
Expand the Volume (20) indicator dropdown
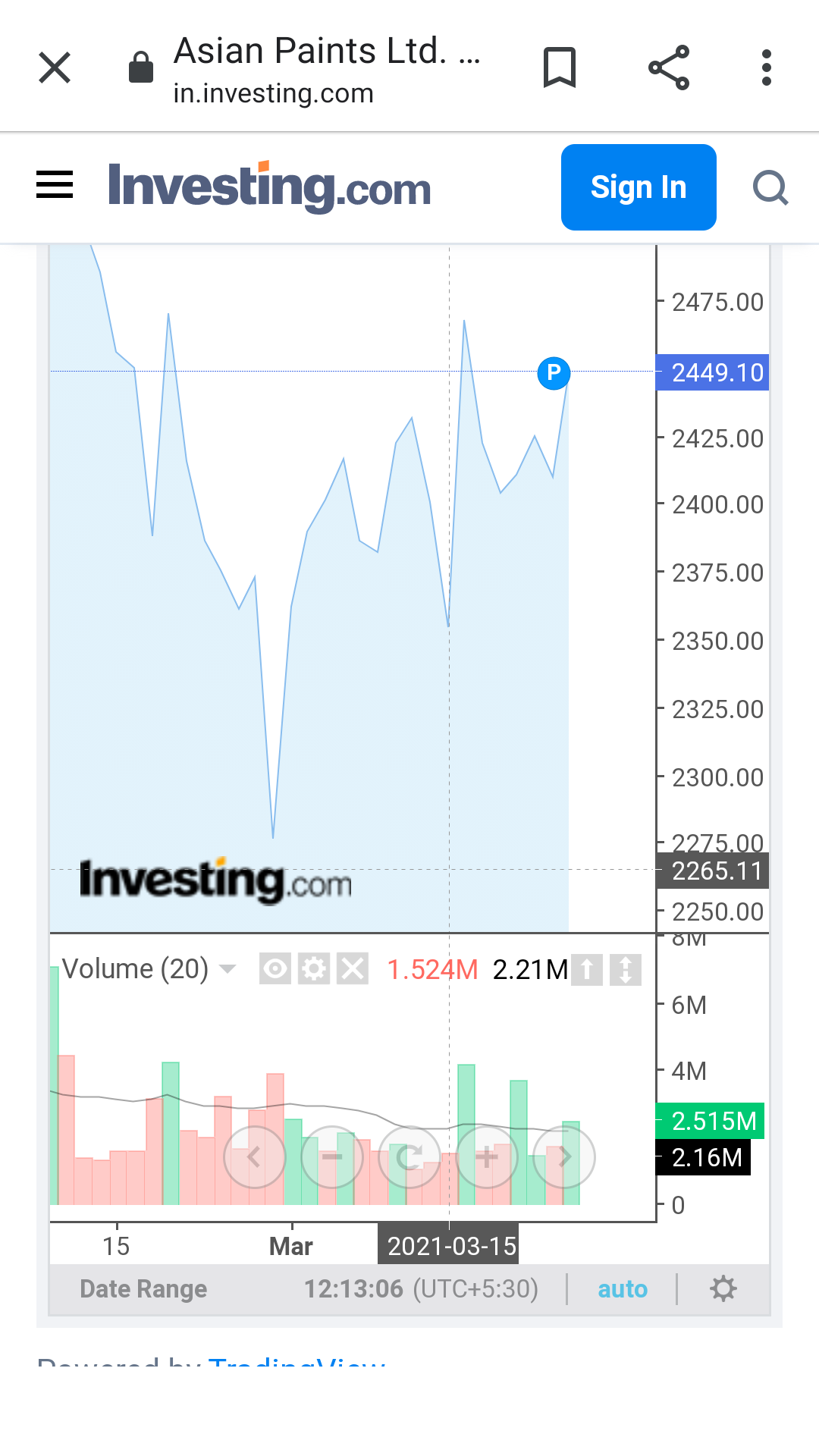227,969
